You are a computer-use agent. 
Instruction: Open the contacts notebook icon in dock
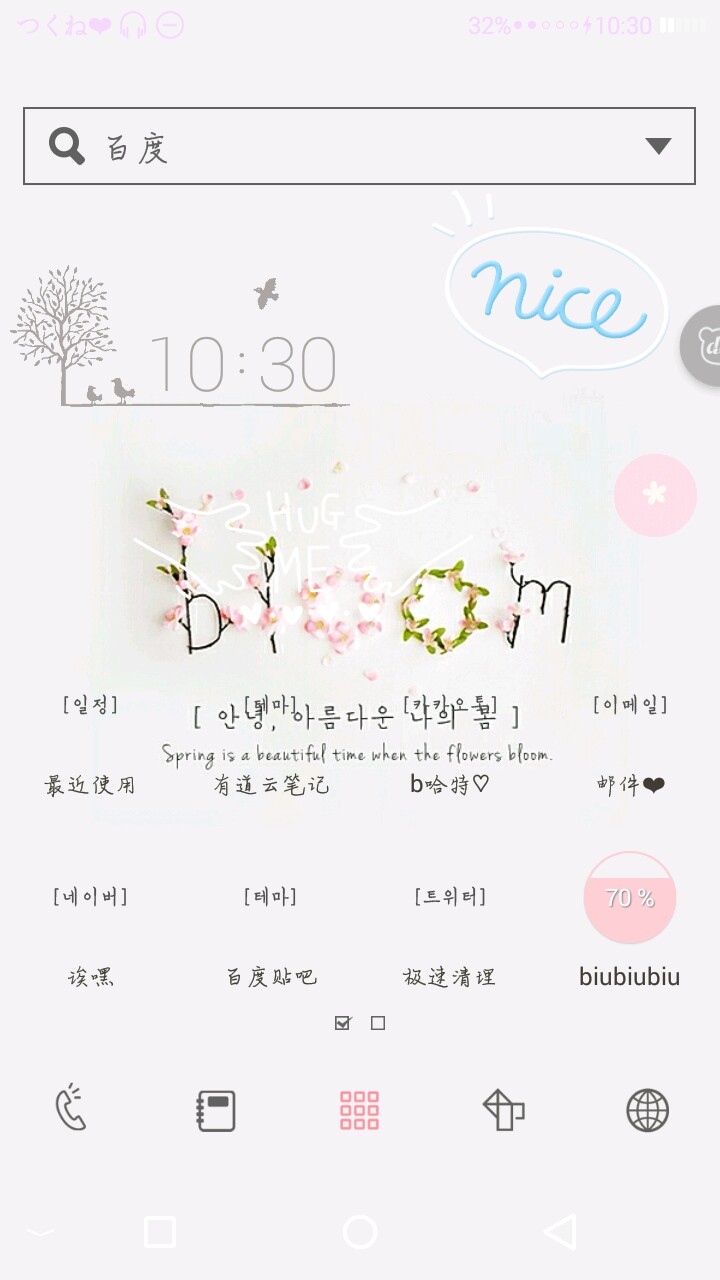[x=215, y=1110]
